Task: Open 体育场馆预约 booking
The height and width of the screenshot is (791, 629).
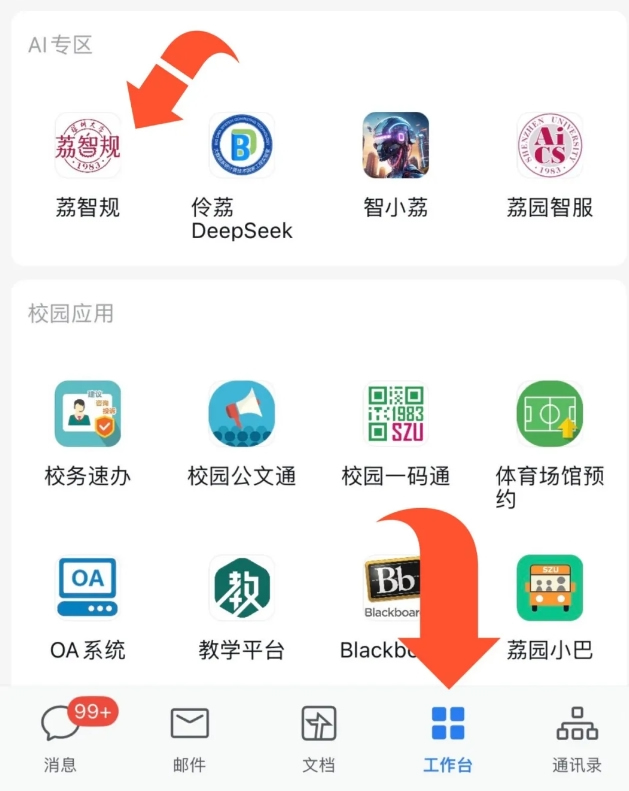Action: pos(550,414)
